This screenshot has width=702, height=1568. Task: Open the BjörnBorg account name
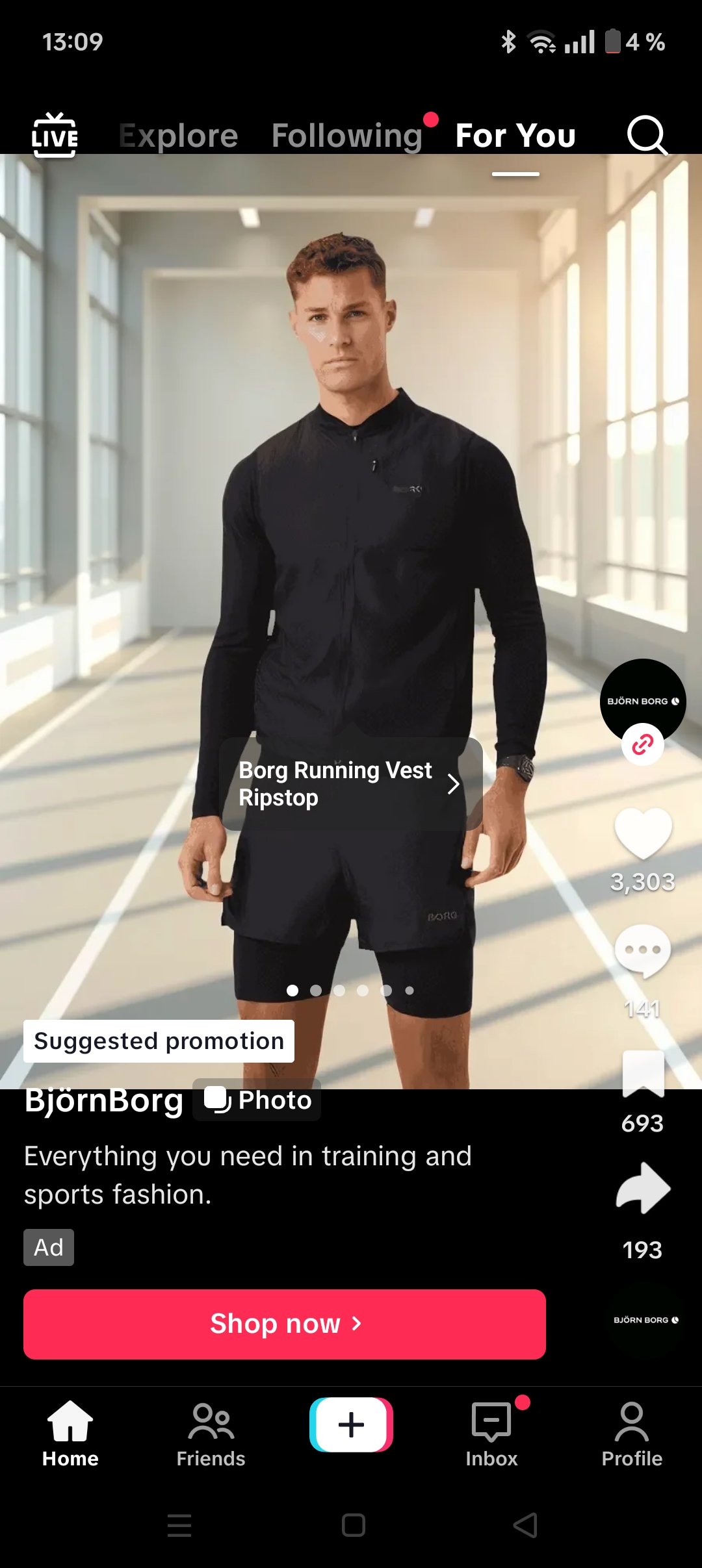click(x=104, y=1100)
